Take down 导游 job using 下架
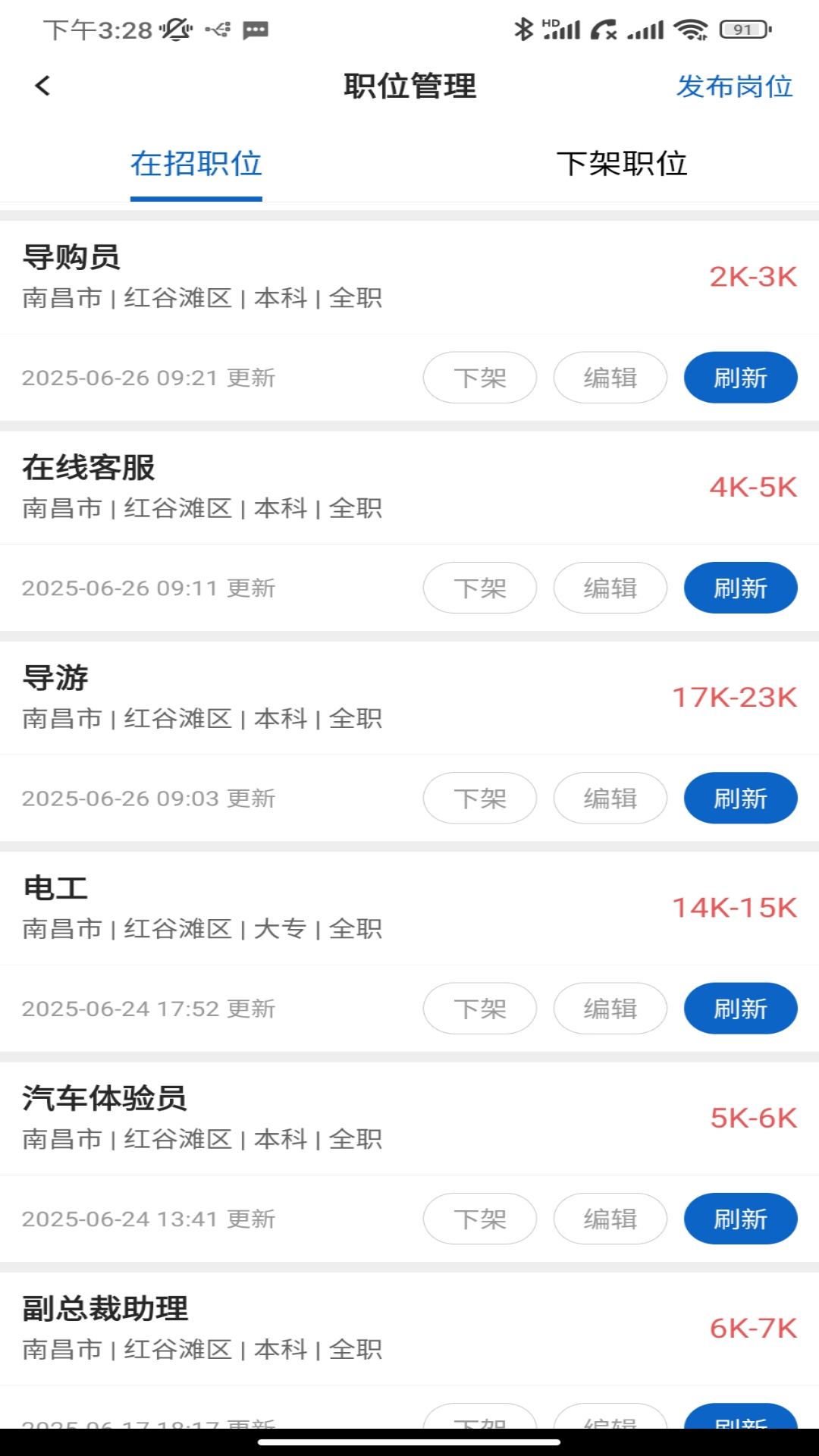The height and width of the screenshot is (1456, 819). pyautogui.click(x=479, y=798)
